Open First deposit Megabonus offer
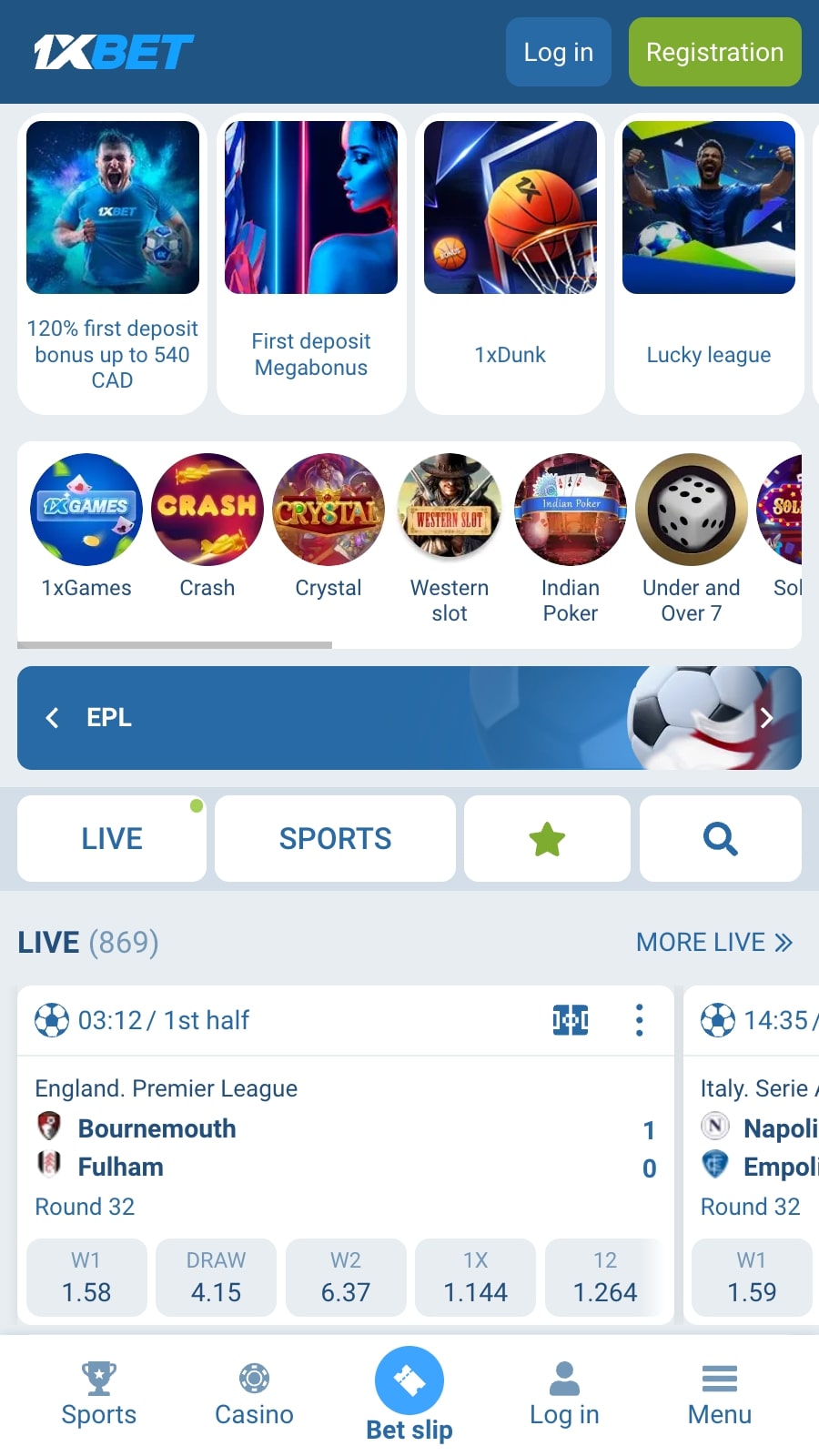 (311, 264)
